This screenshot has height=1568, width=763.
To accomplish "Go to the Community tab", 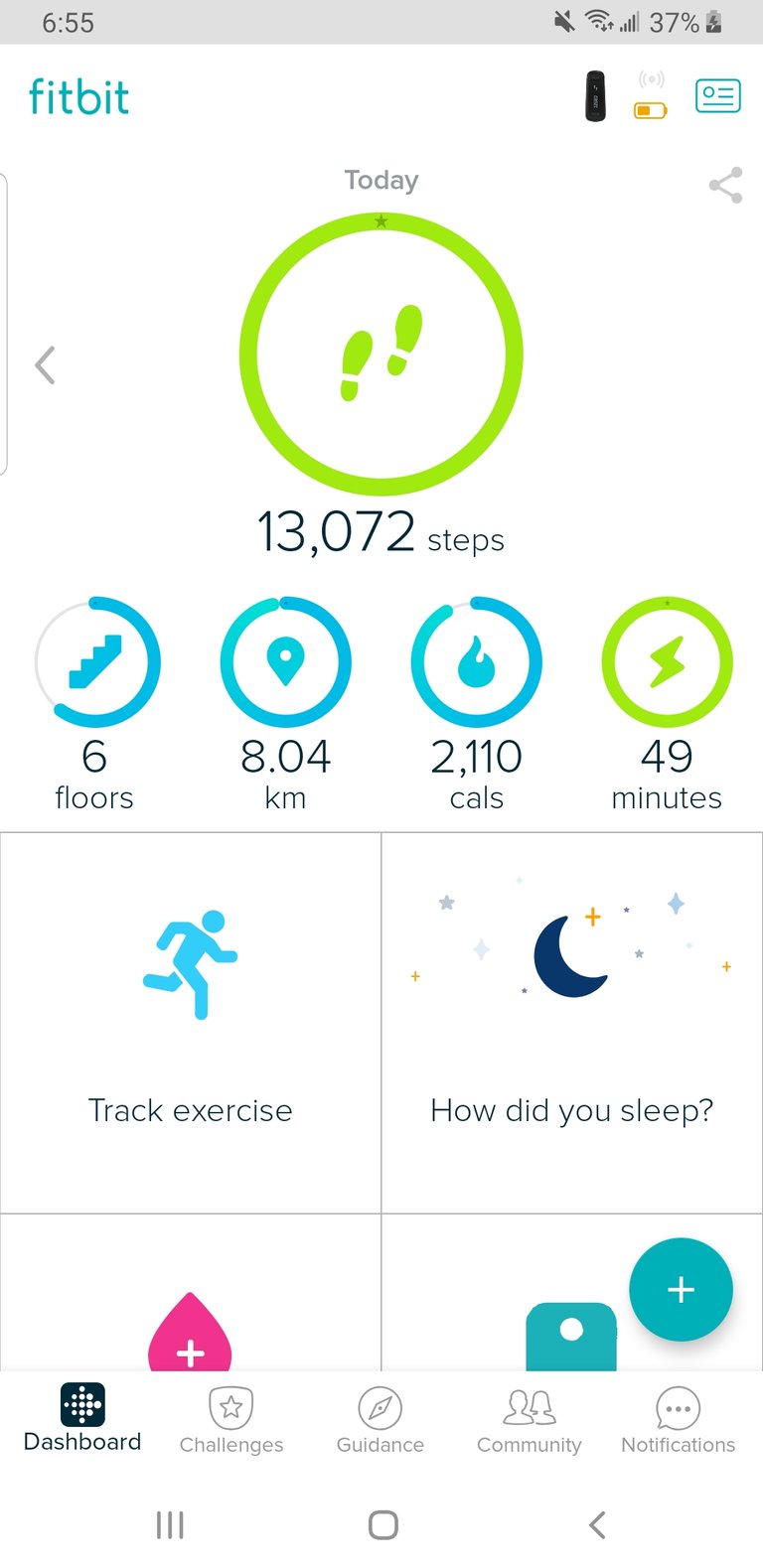I will tap(530, 1420).
